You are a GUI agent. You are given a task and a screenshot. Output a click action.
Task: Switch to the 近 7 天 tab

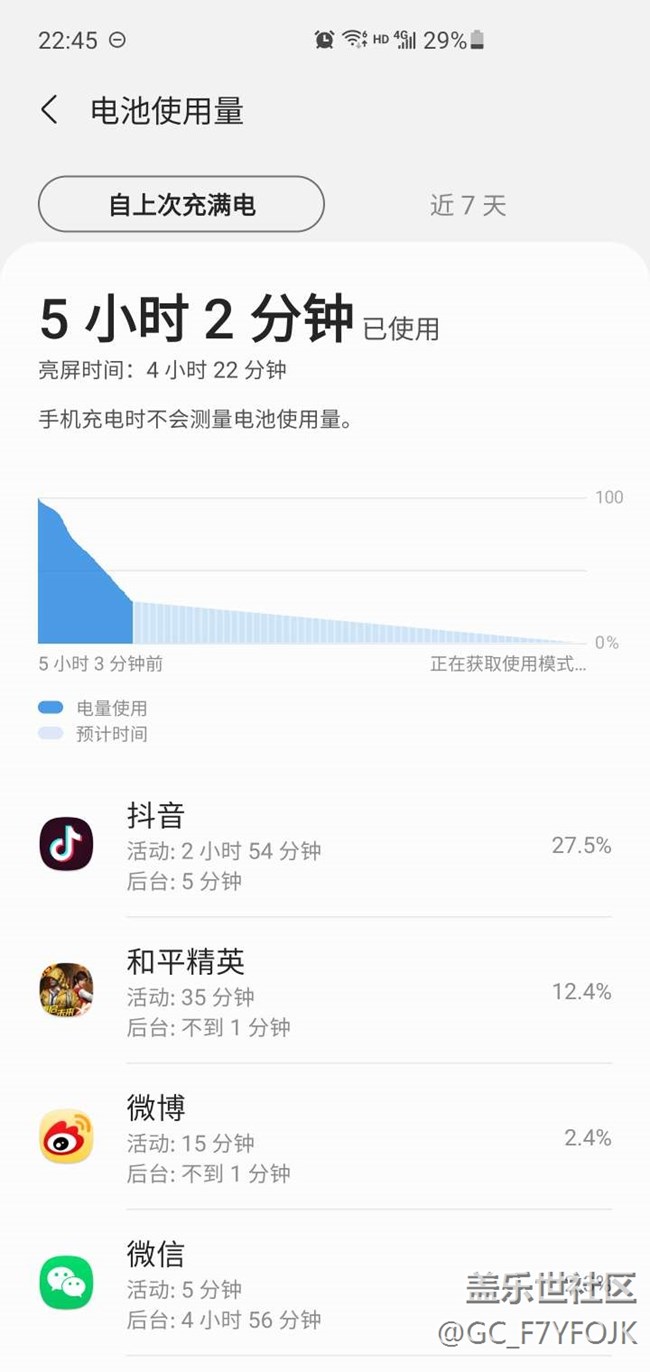point(468,205)
